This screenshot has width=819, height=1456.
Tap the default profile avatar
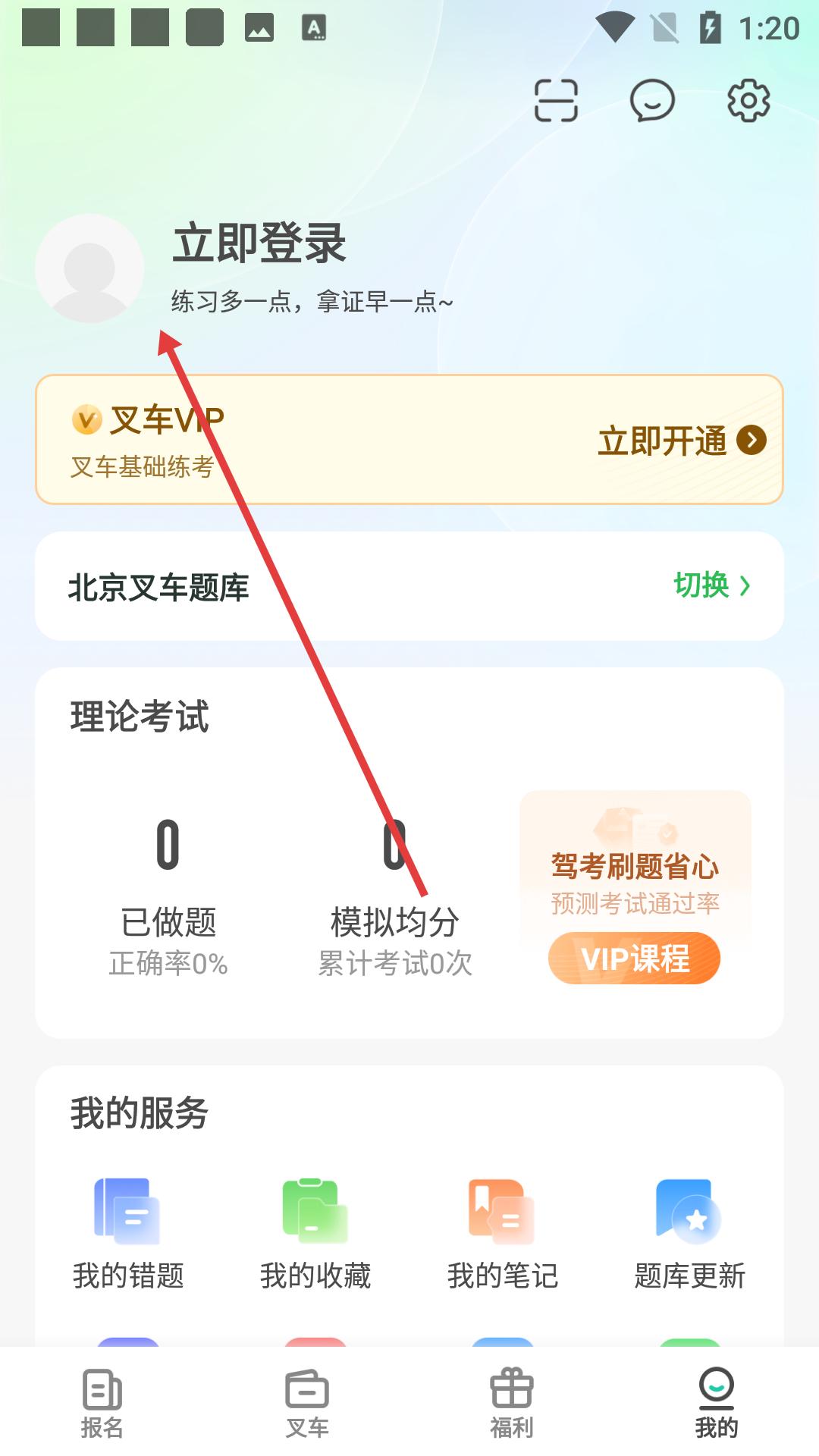tap(89, 268)
